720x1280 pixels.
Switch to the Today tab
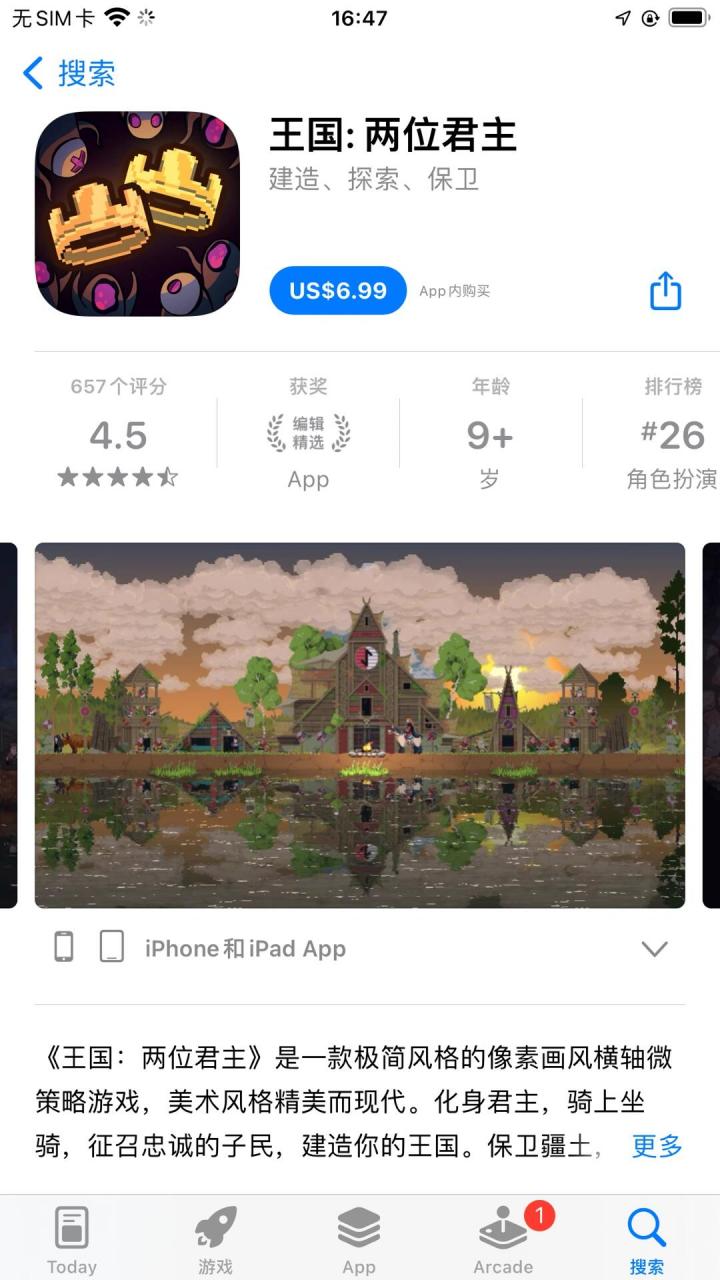point(72,1240)
